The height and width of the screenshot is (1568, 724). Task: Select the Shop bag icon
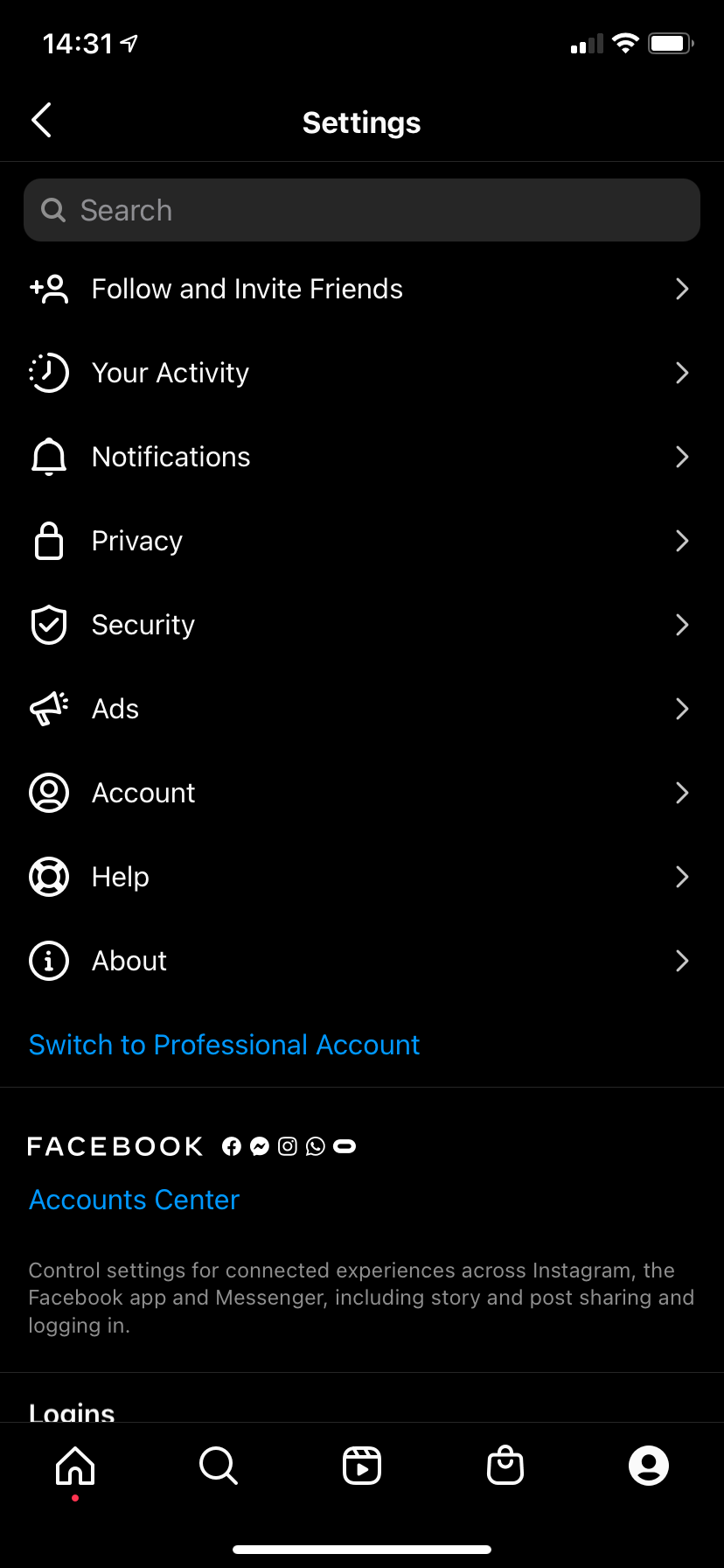[505, 1466]
